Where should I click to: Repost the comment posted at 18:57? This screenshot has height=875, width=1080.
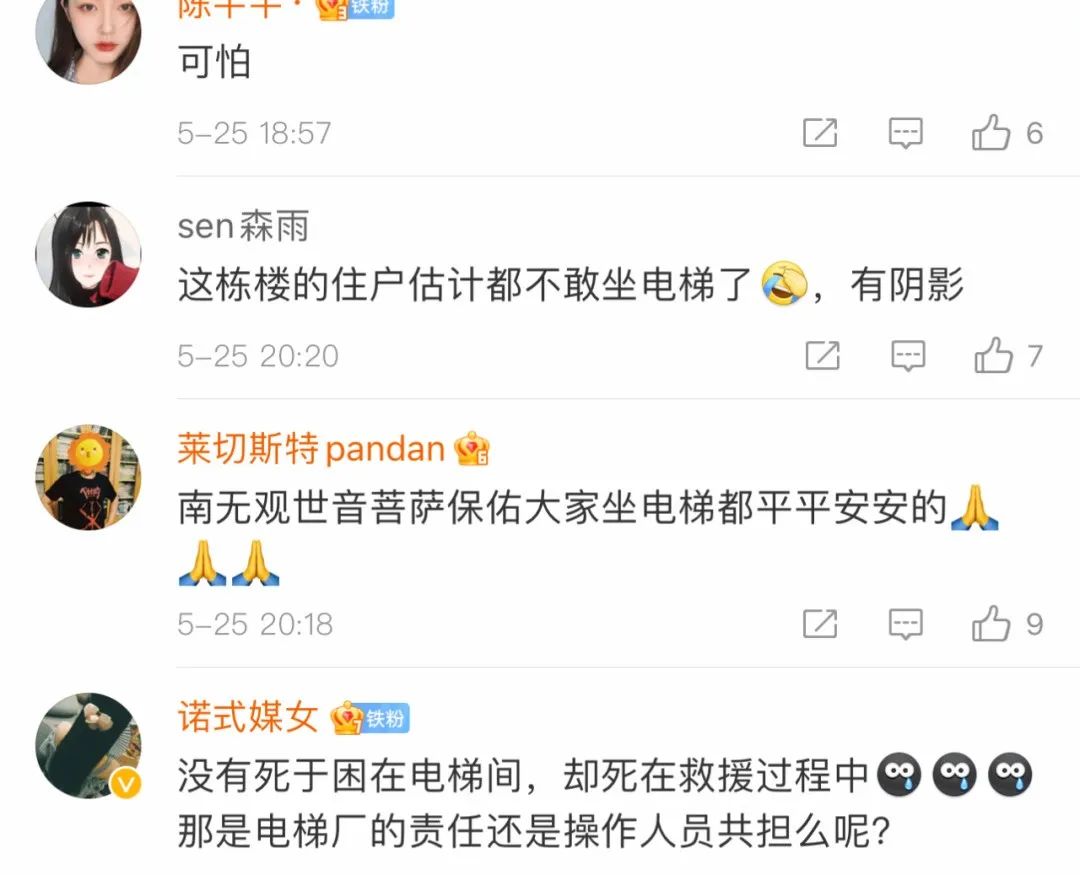(820, 133)
